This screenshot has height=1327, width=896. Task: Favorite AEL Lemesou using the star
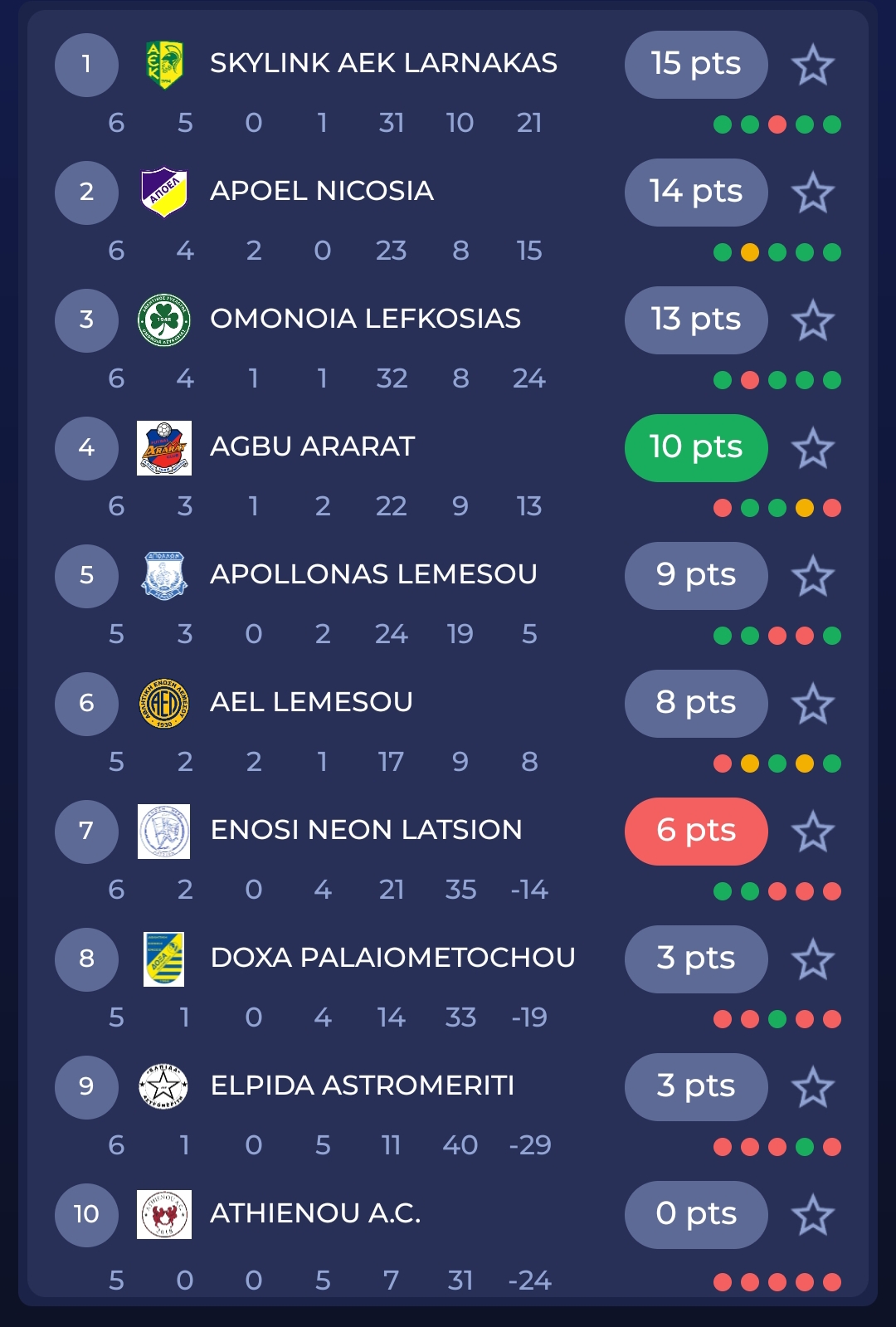812,705
